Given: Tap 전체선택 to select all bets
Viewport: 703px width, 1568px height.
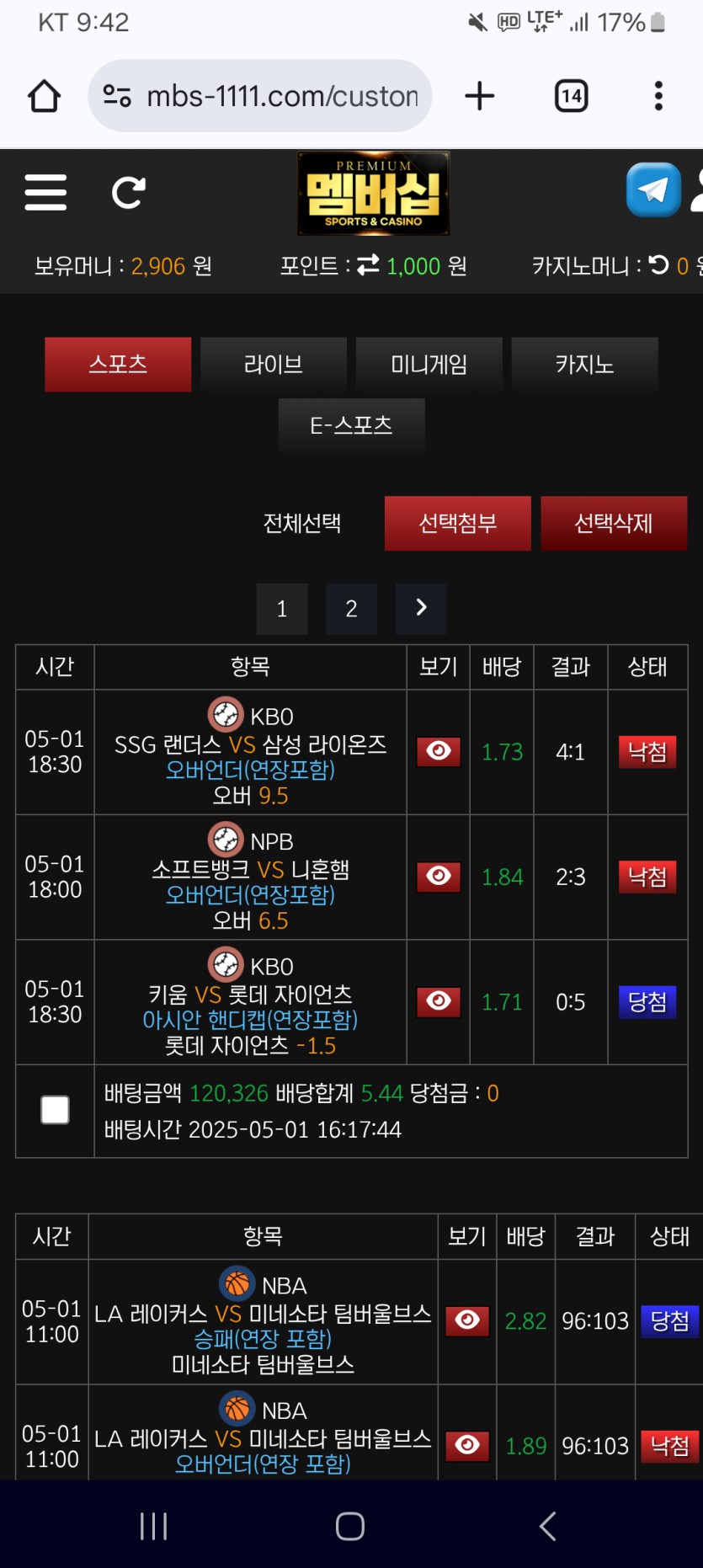Looking at the screenshot, I should click(302, 524).
